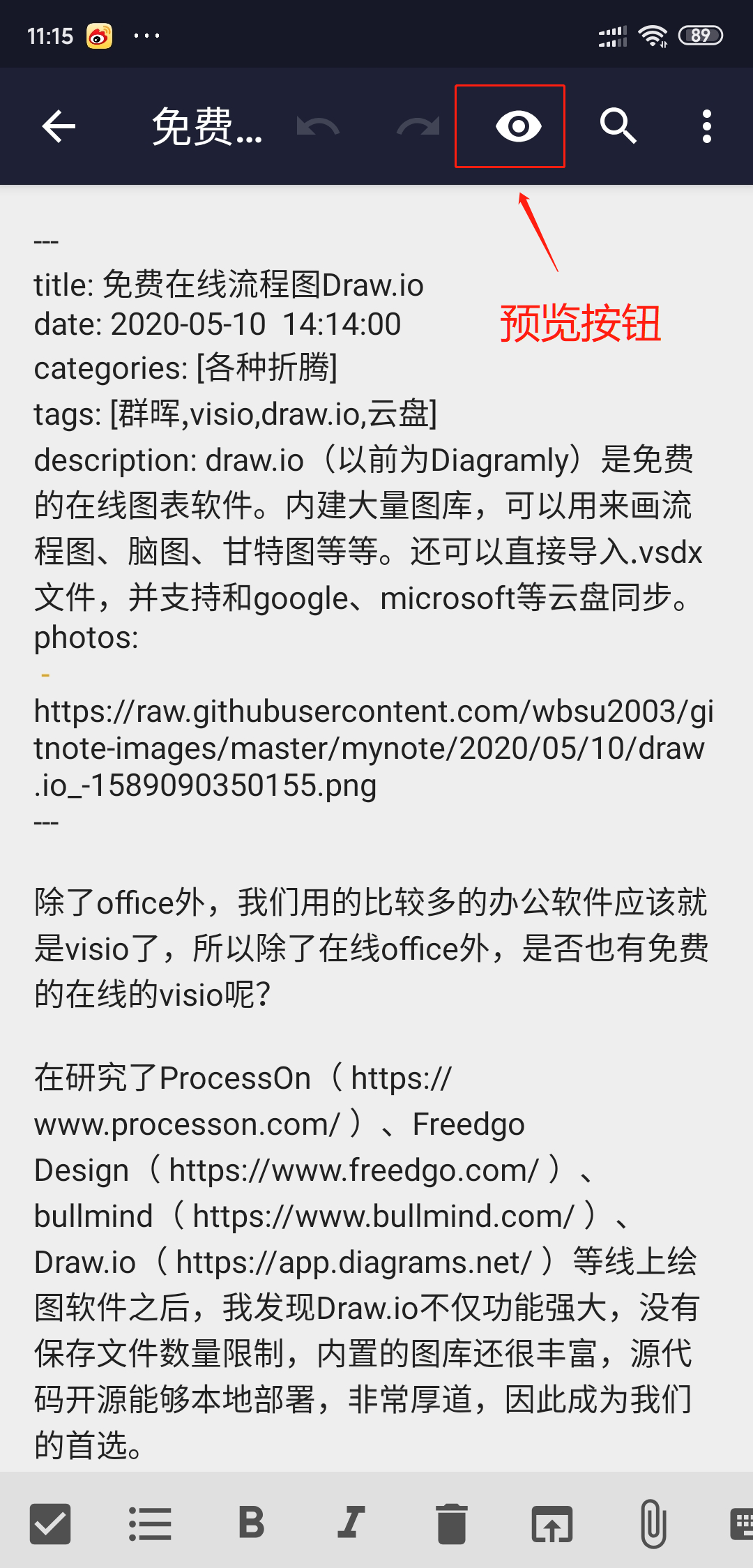Go back with the arrow icon
The image size is (753, 1568).
(59, 126)
